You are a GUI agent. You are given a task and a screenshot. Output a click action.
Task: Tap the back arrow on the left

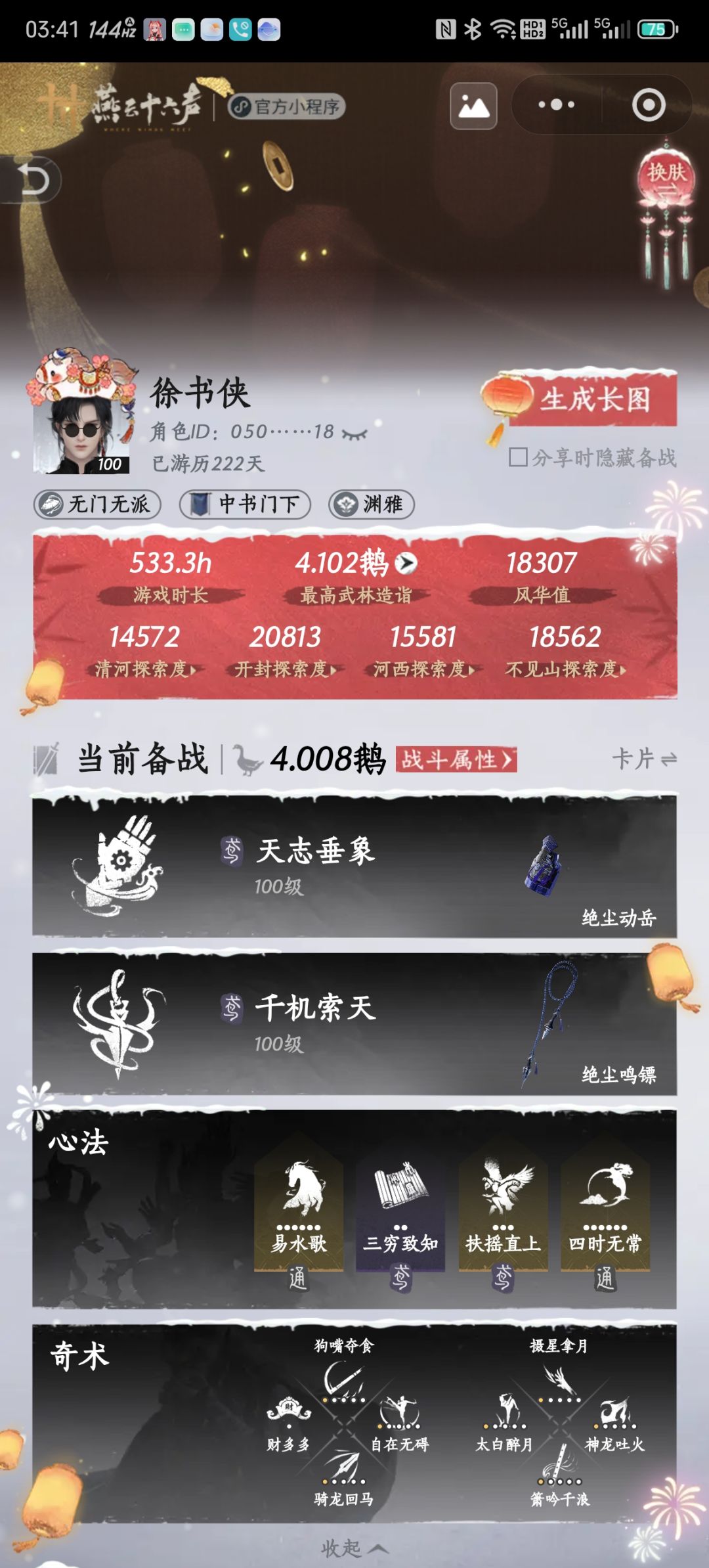coord(34,179)
